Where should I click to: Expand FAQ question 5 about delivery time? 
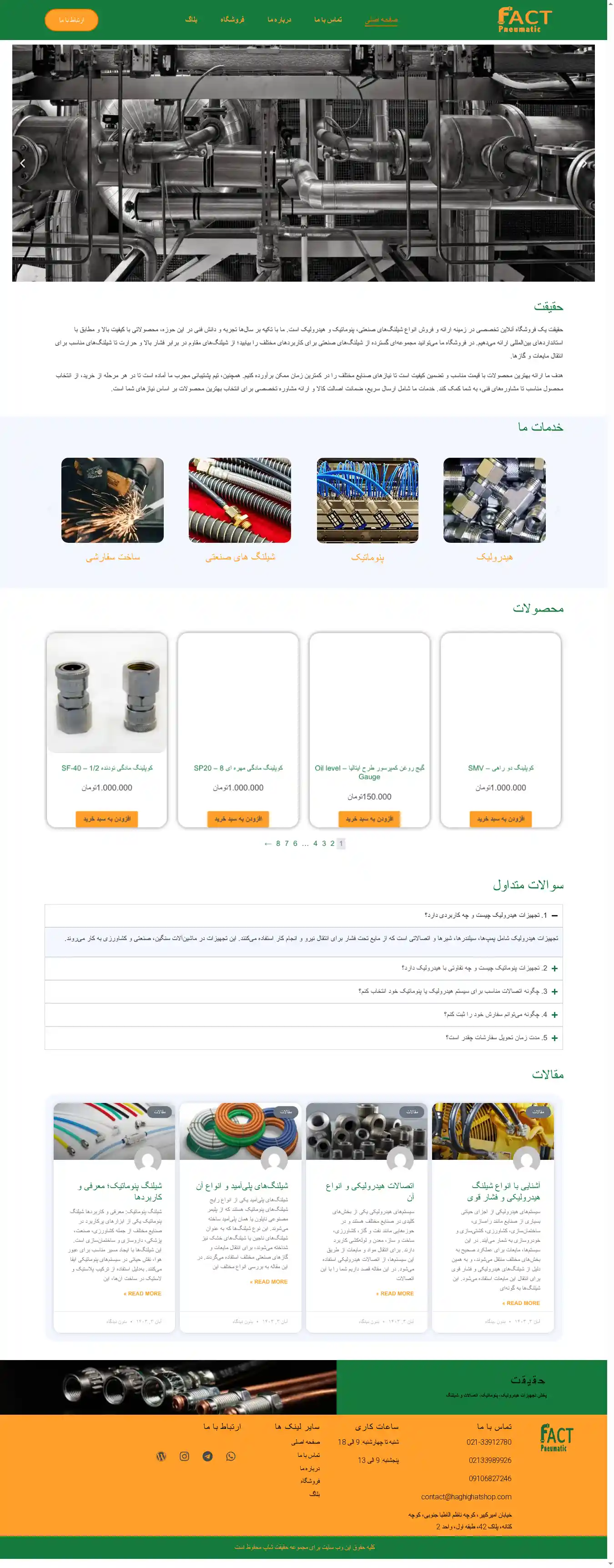click(x=554, y=1038)
